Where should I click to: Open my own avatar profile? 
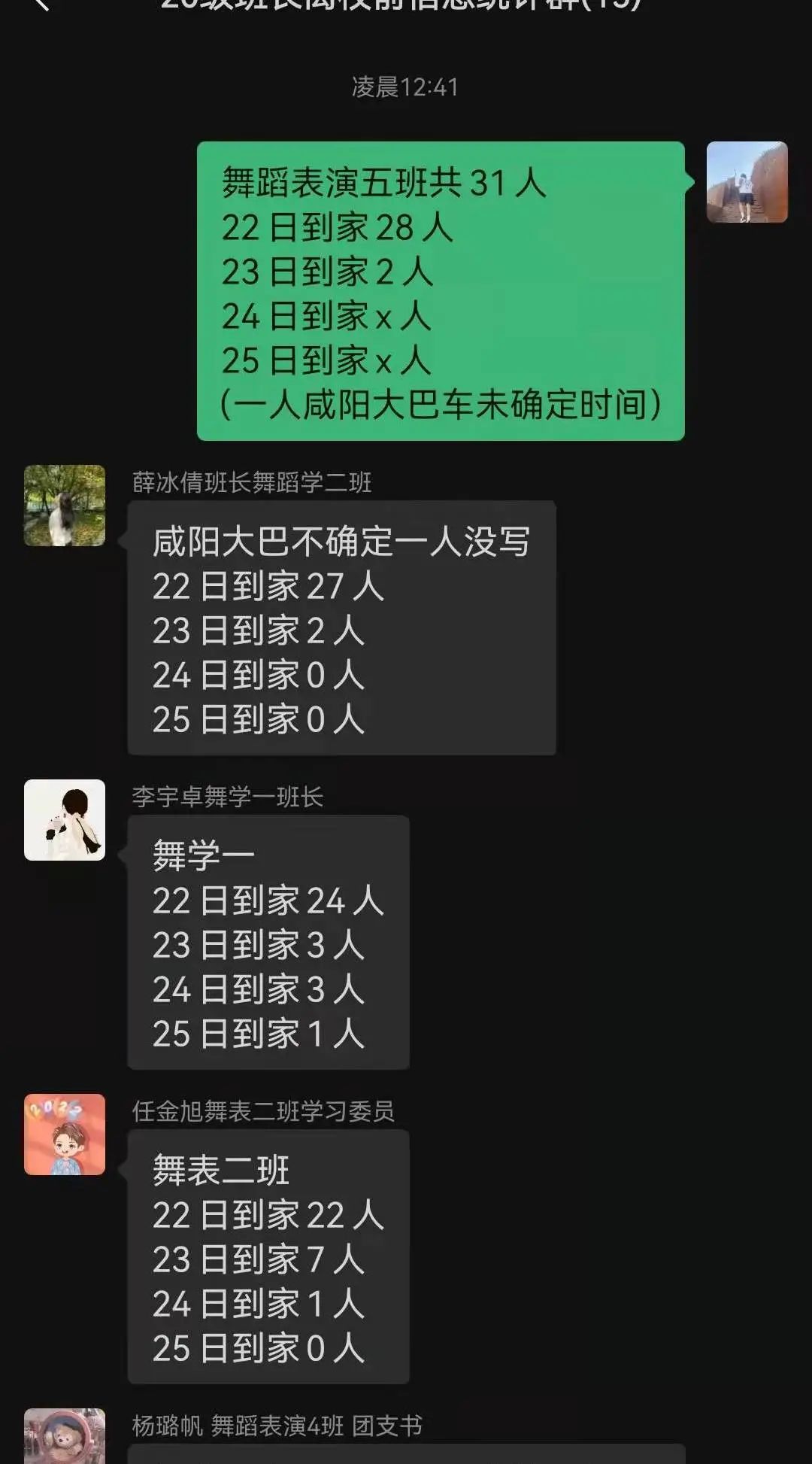pos(747,182)
